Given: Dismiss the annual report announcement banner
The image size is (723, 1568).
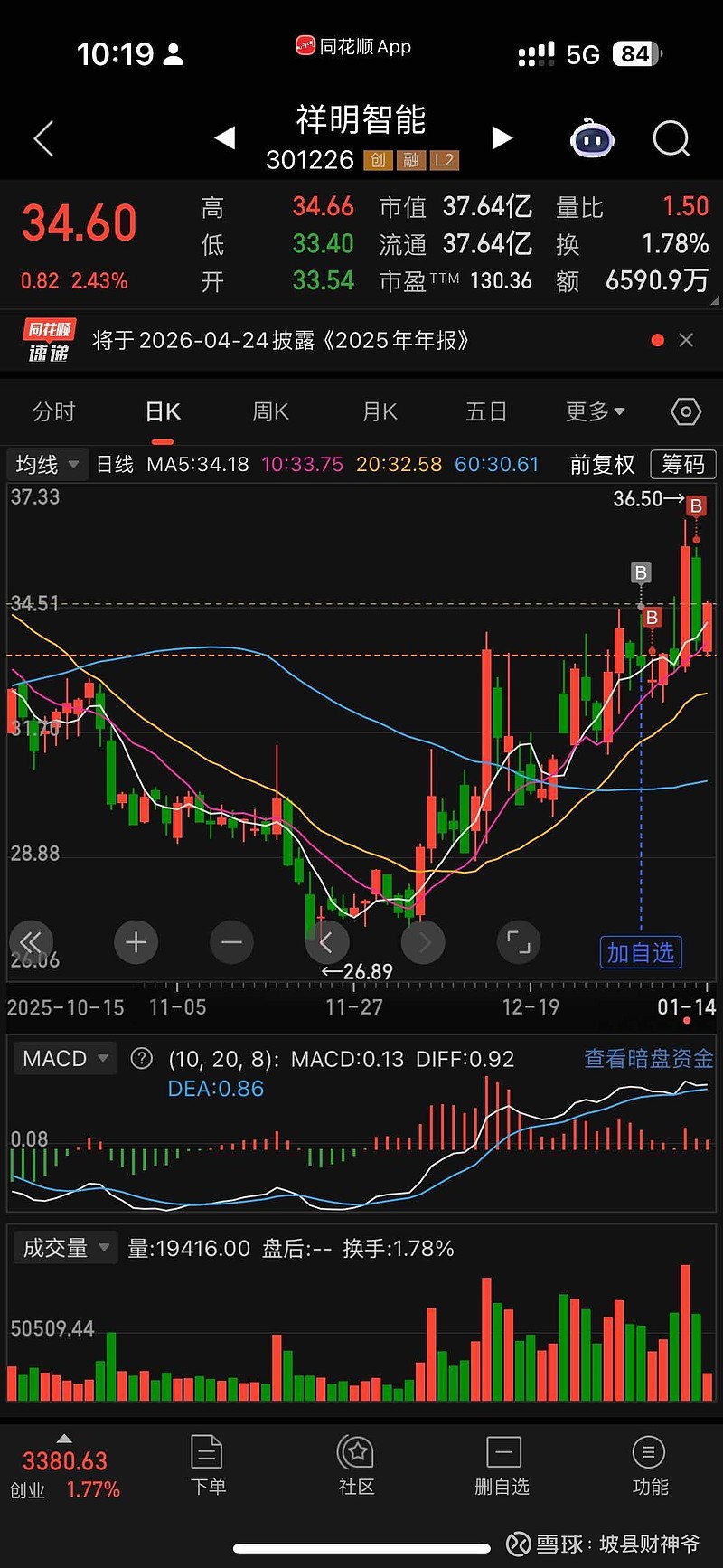Looking at the screenshot, I should pos(686,340).
